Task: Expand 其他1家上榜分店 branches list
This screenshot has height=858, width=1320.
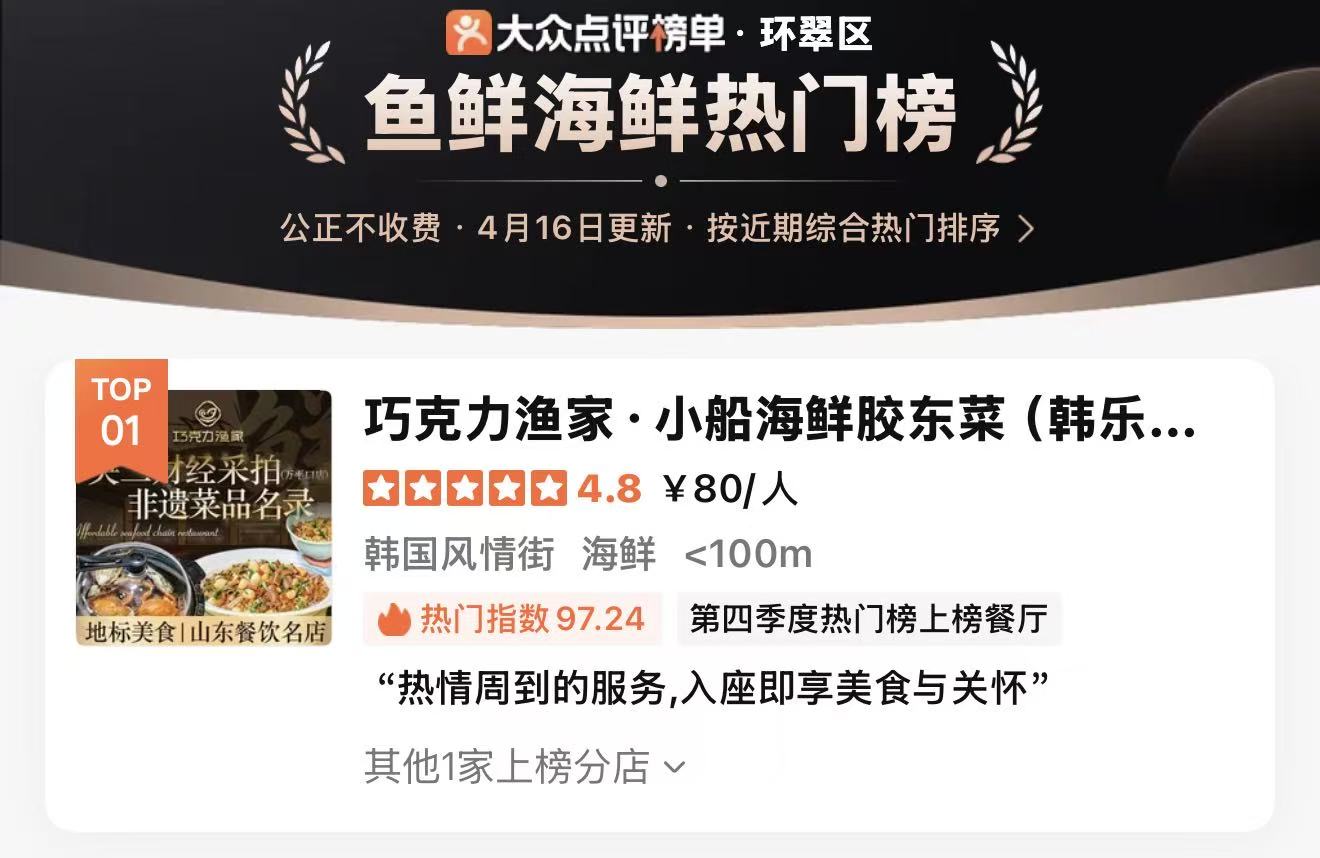Action: click(x=524, y=767)
